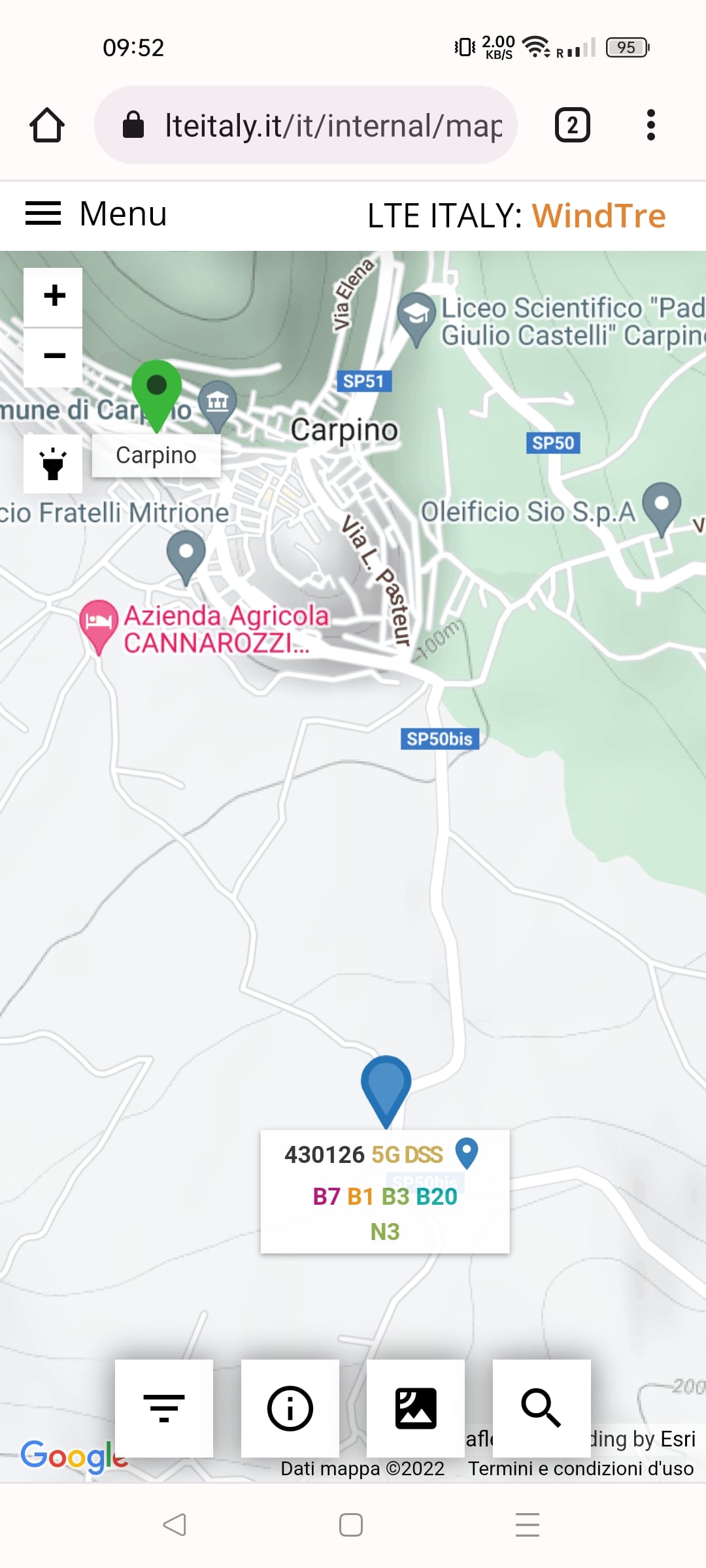Zoom out of the map

tap(53, 357)
